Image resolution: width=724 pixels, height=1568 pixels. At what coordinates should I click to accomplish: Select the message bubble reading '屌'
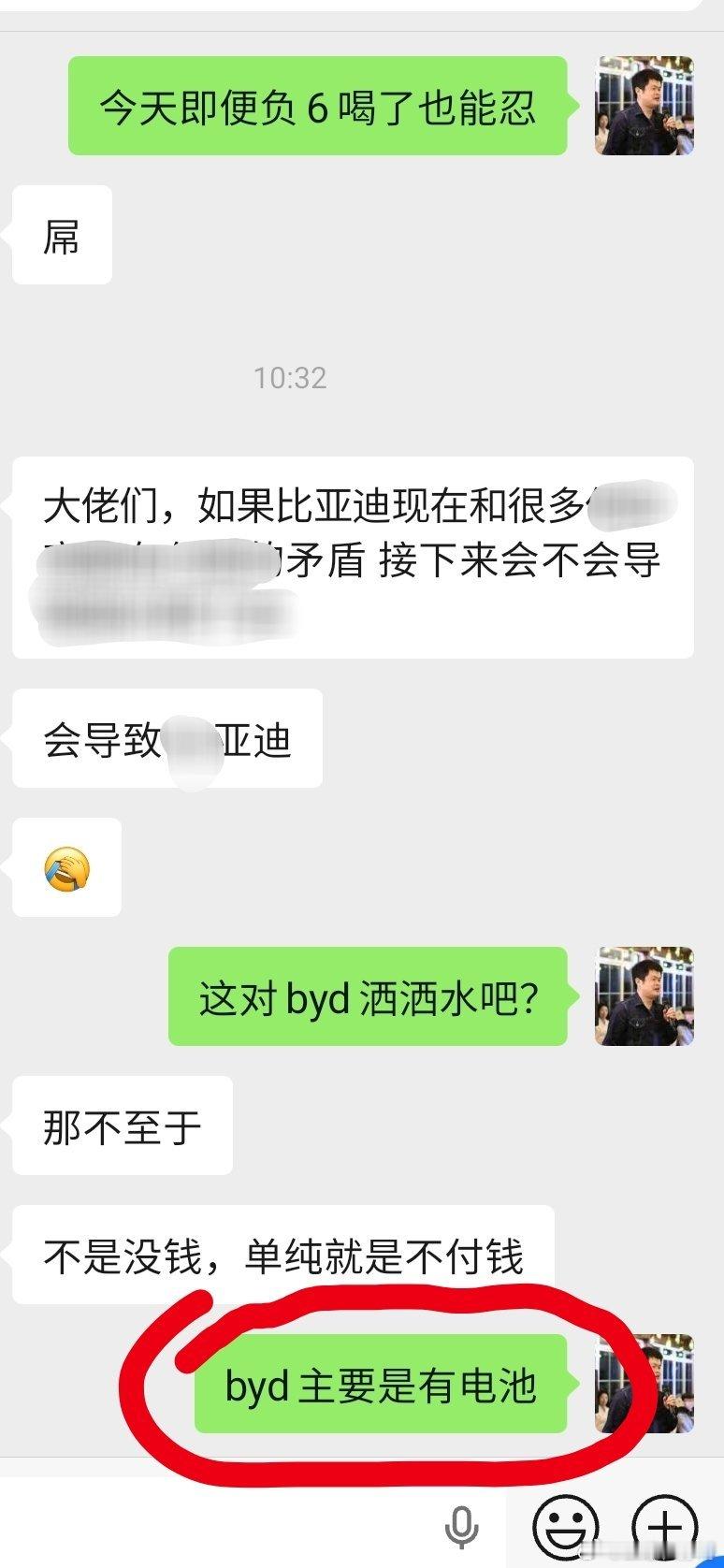[x=61, y=235]
